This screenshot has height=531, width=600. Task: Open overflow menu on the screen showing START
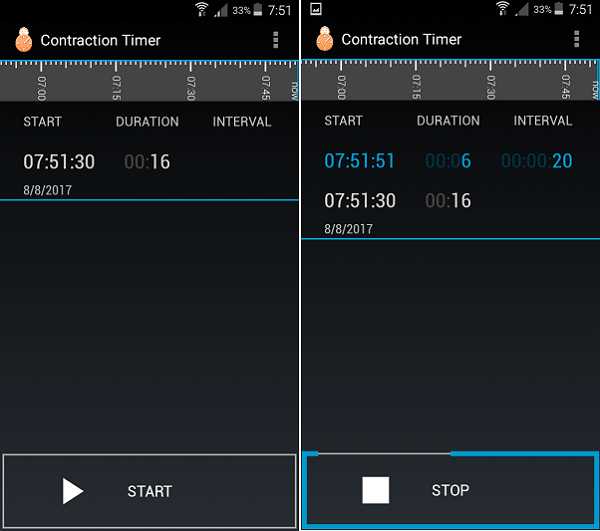click(276, 40)
